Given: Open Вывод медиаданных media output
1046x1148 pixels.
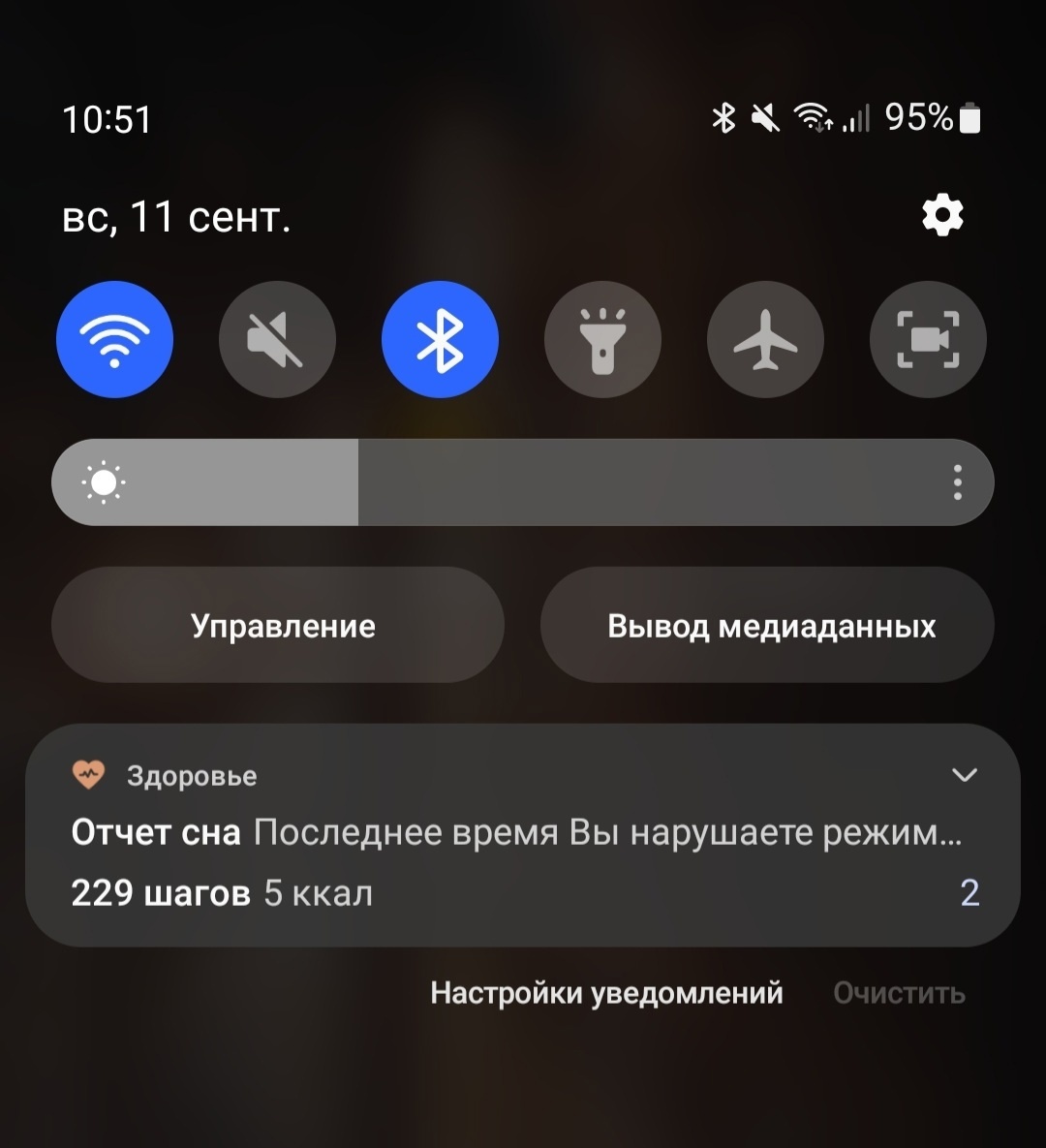Looking at the screenshot, I should [x=767, y=626].
